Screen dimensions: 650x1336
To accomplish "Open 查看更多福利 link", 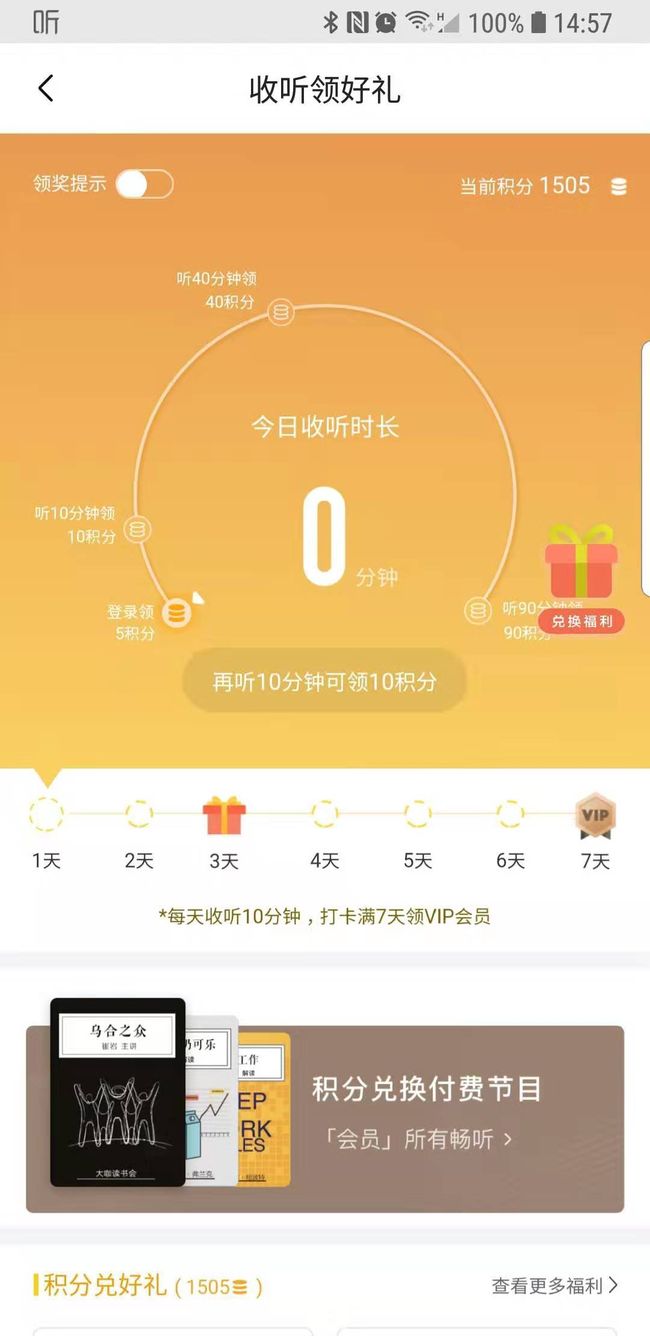I will coord(555,1286).
